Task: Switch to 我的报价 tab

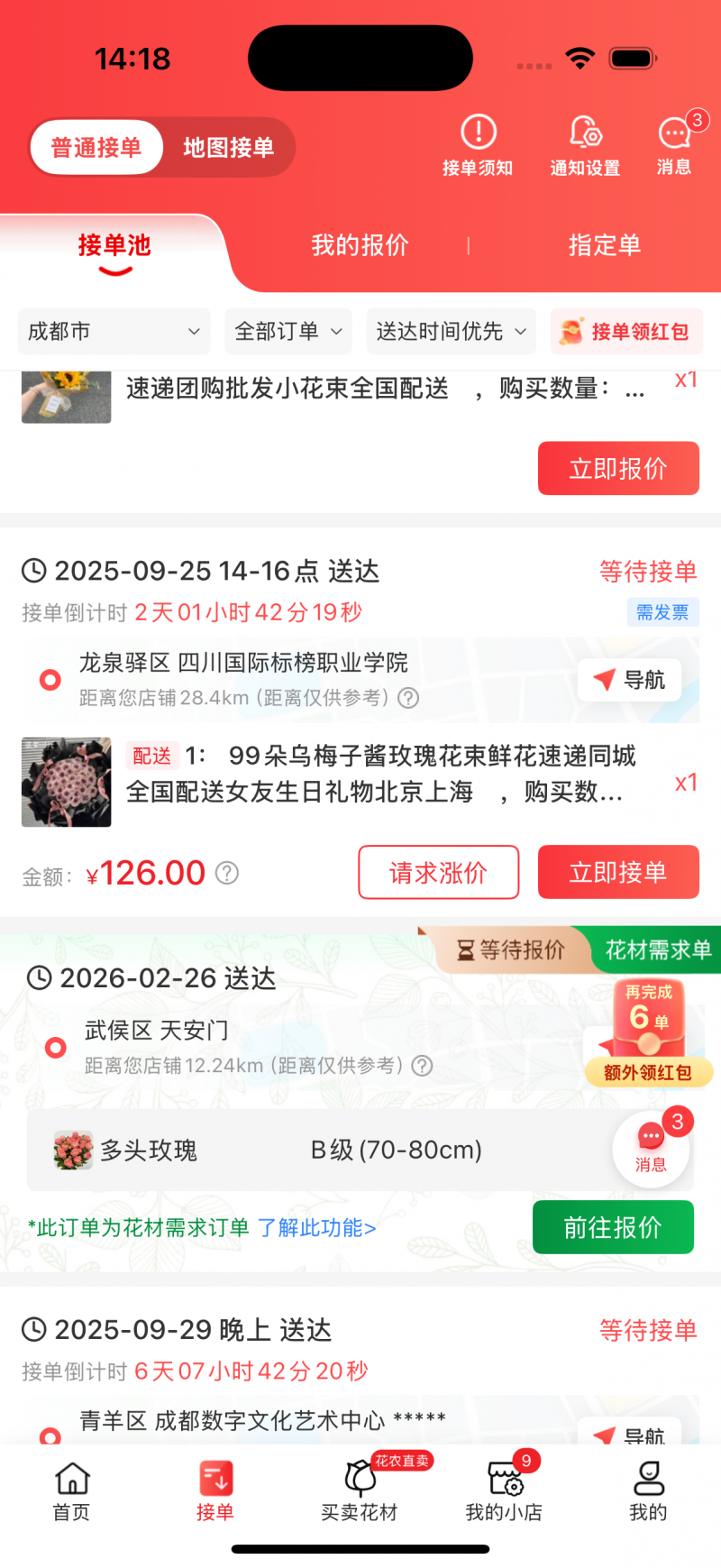Action: [360, 245]
